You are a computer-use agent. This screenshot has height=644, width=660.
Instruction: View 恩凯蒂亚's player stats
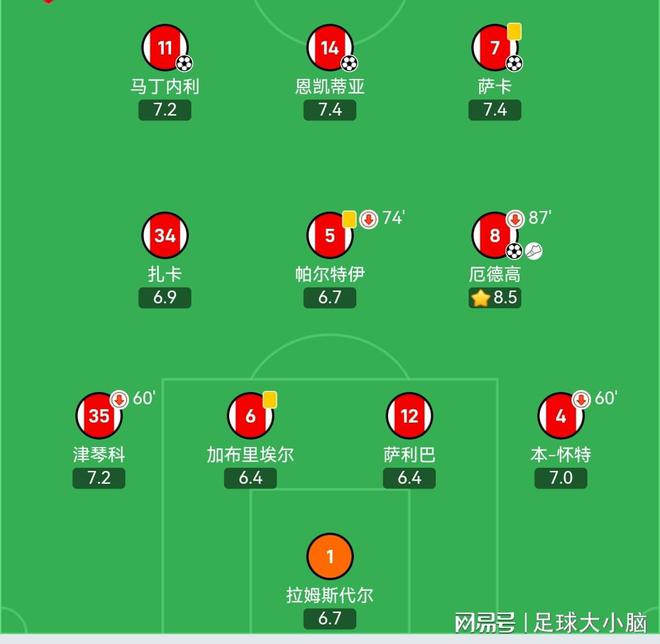tap(330, 47)
